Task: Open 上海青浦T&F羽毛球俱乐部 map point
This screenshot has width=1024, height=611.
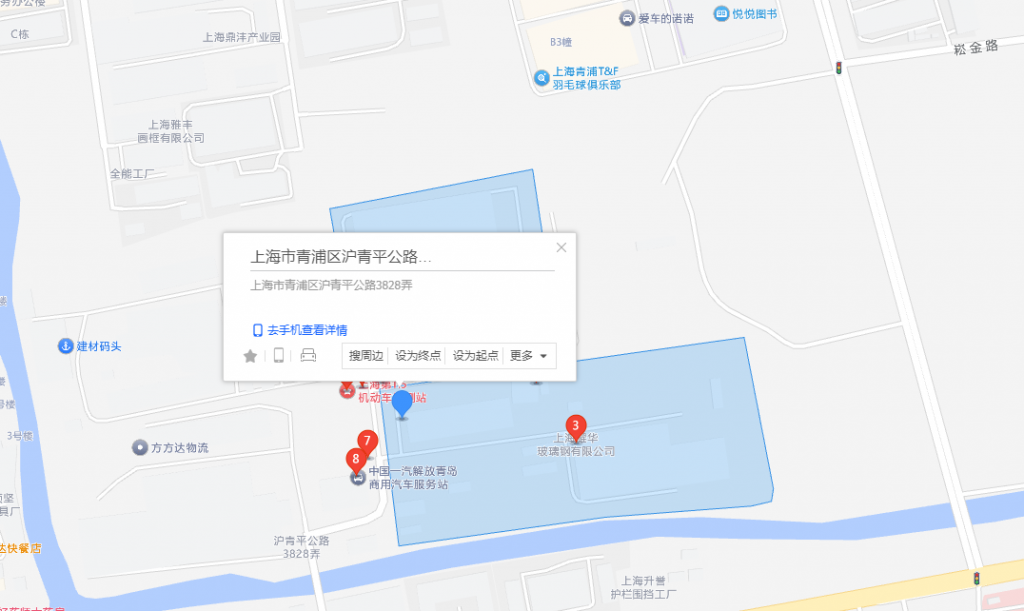Action: (579, 79)
